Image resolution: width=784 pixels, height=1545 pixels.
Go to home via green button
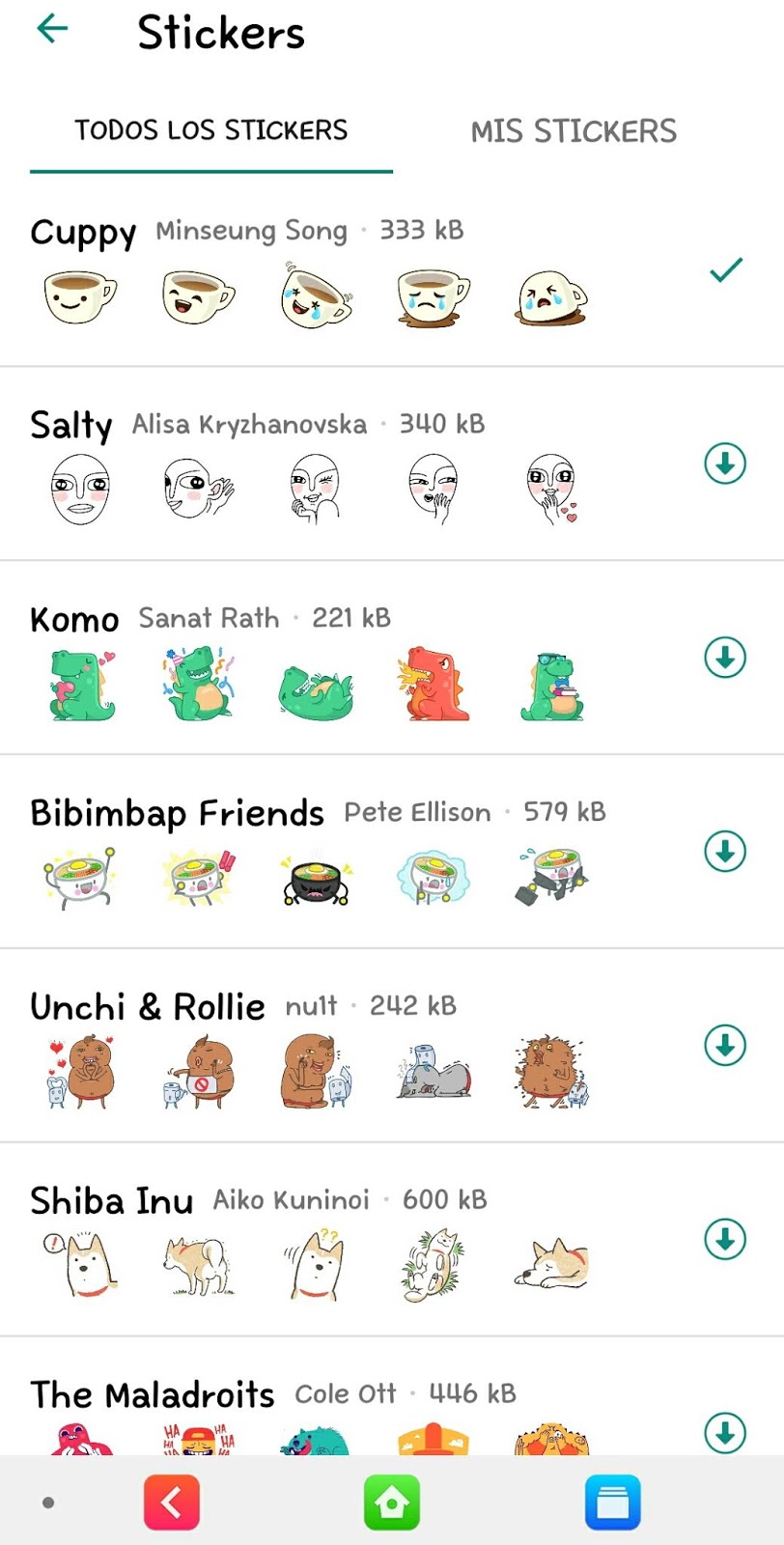(x=391, y=1503)
